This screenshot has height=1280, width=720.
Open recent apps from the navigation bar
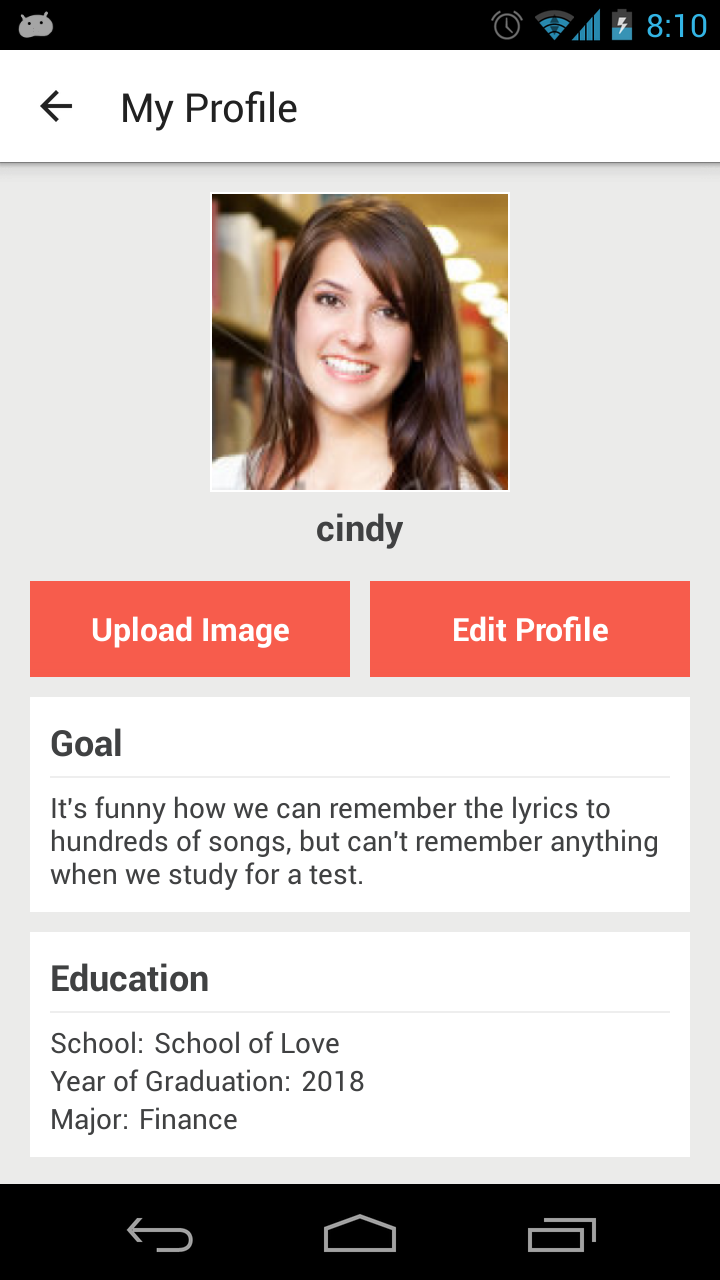pos(561,1234)
